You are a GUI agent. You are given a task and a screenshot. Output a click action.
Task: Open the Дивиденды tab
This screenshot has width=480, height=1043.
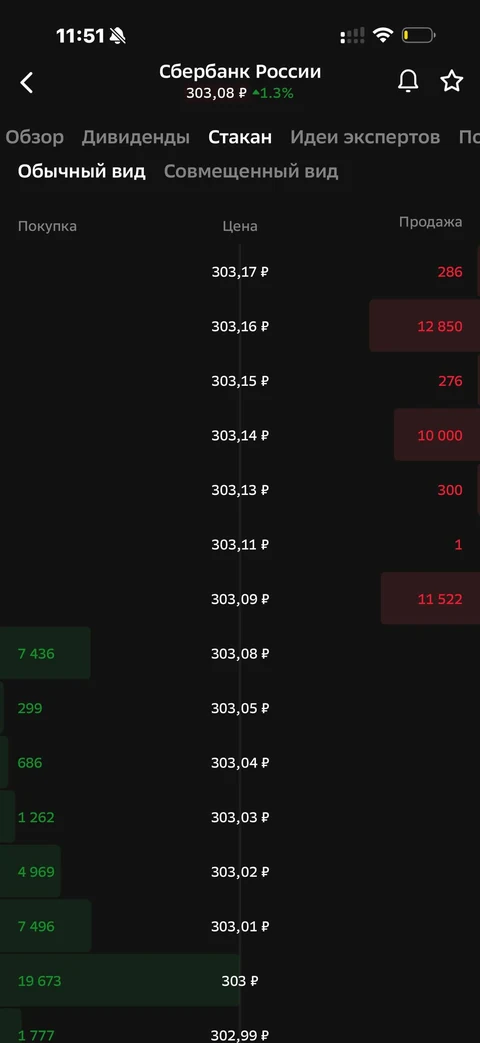[136, 137]
